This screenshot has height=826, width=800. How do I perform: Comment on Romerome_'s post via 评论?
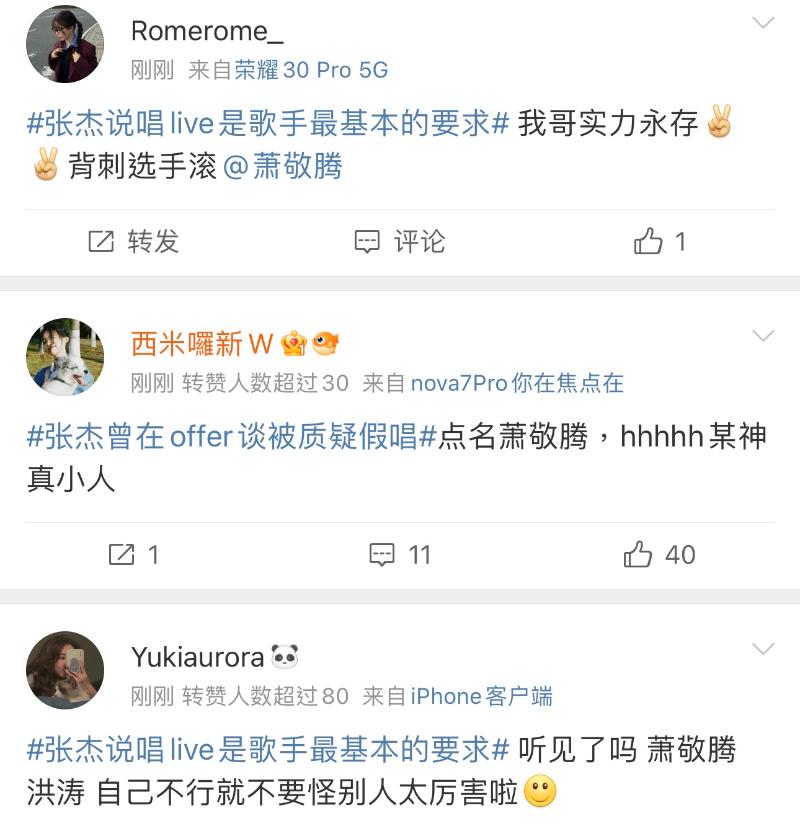400,241
